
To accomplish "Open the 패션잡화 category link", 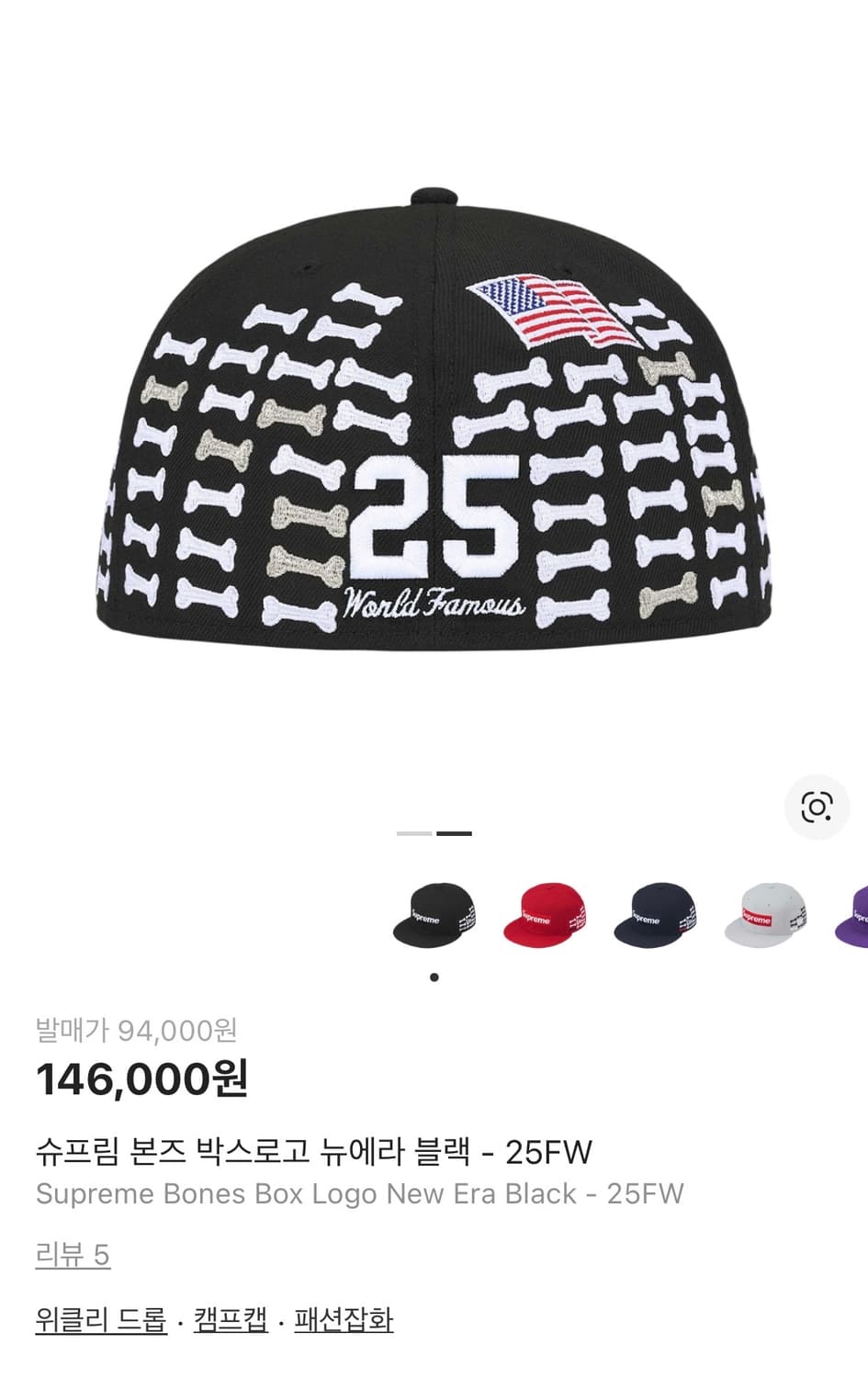I will (344, 1320).
